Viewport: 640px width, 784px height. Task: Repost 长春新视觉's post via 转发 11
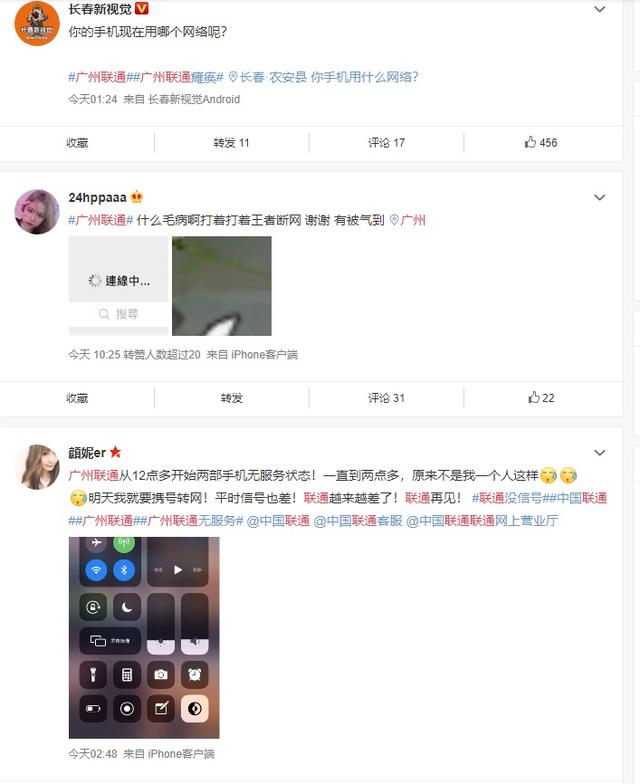pos(231,143)
